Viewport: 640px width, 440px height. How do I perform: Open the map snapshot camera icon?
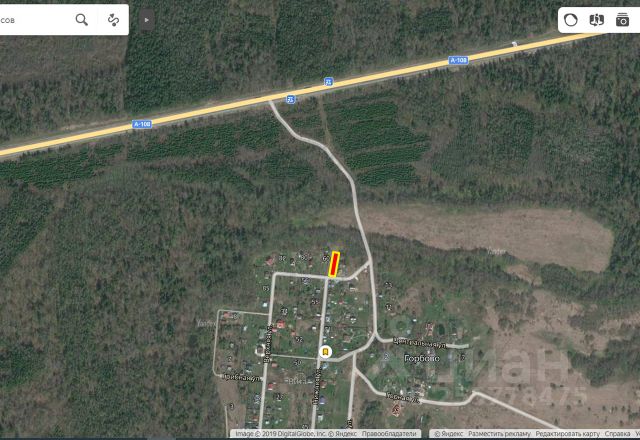click(x=622, y=19)
